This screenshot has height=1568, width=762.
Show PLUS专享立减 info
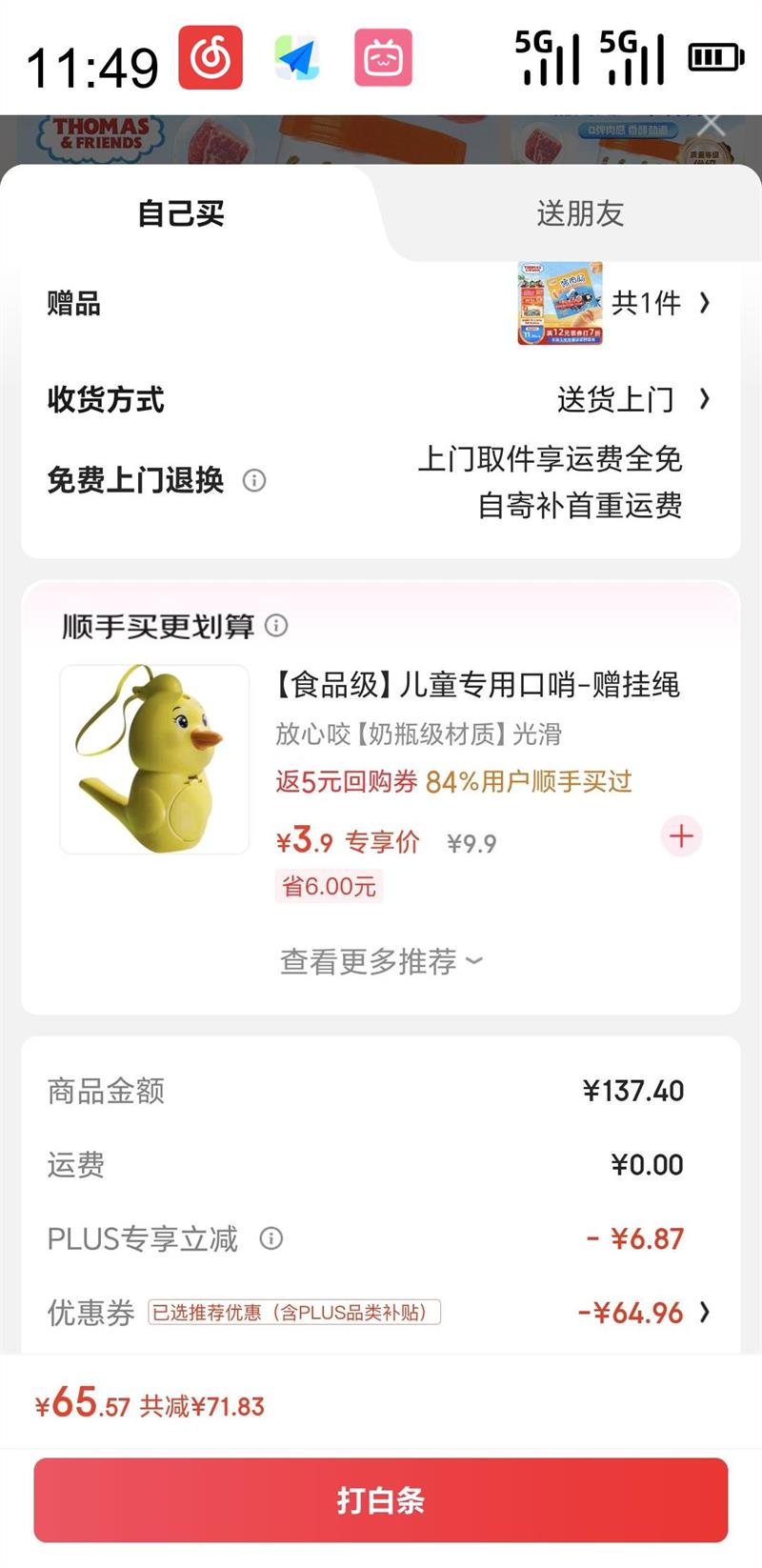point(271,1238)
